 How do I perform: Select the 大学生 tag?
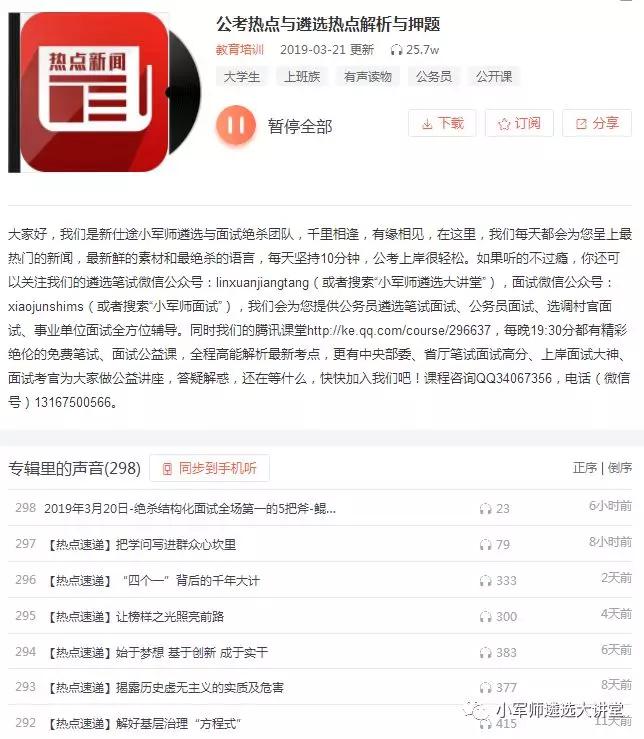coord(244,76)
